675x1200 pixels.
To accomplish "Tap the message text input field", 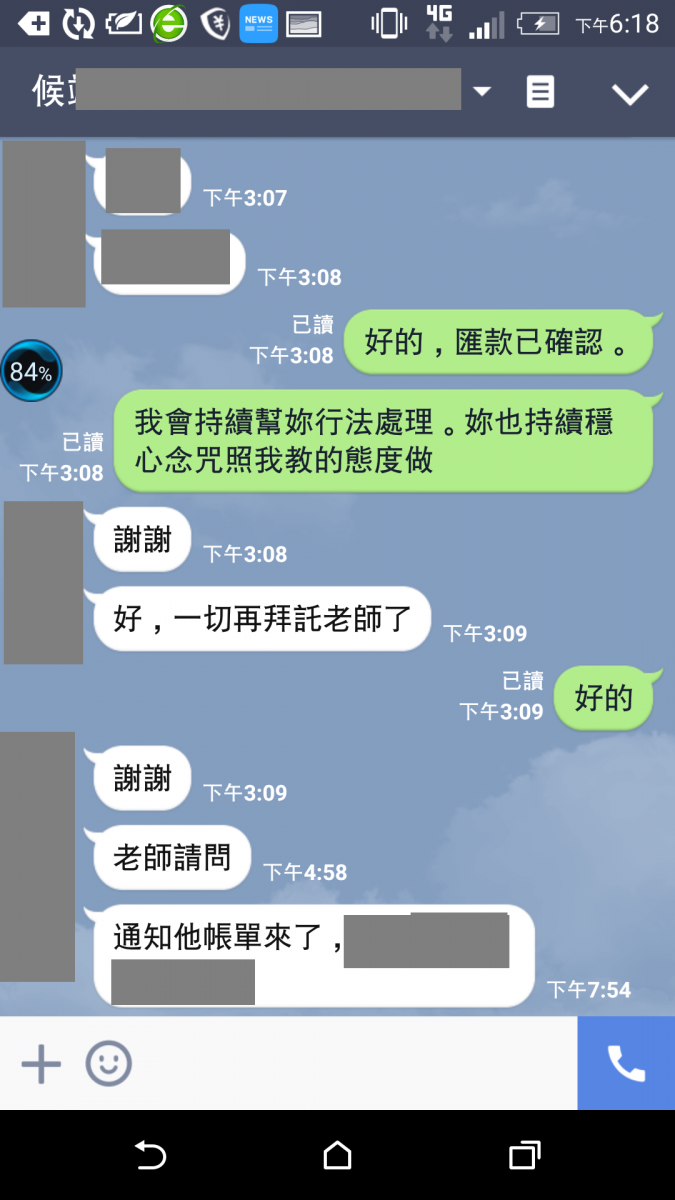I will click(x=350, y=1064).
